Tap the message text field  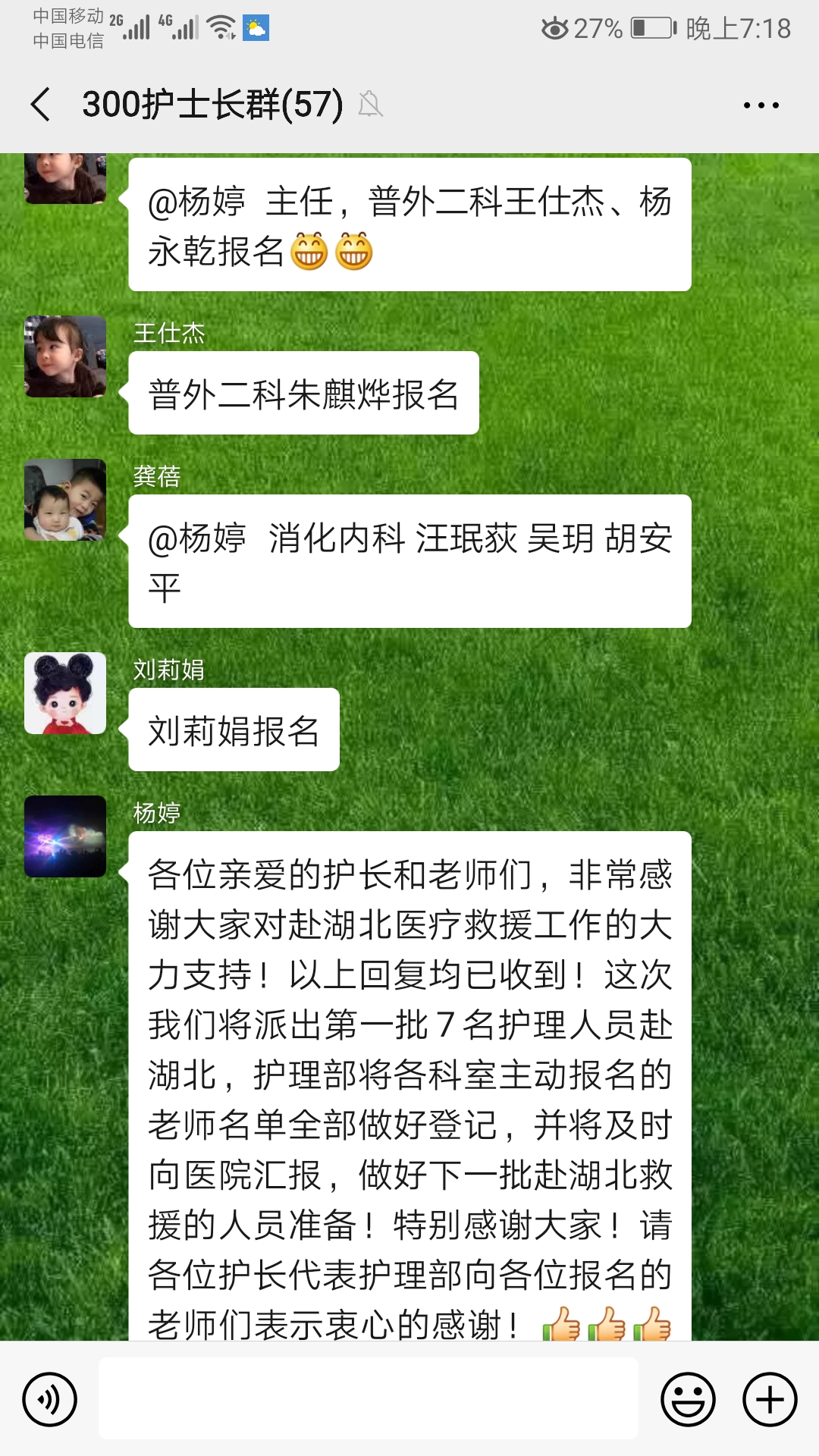(x=368, y=1398)
